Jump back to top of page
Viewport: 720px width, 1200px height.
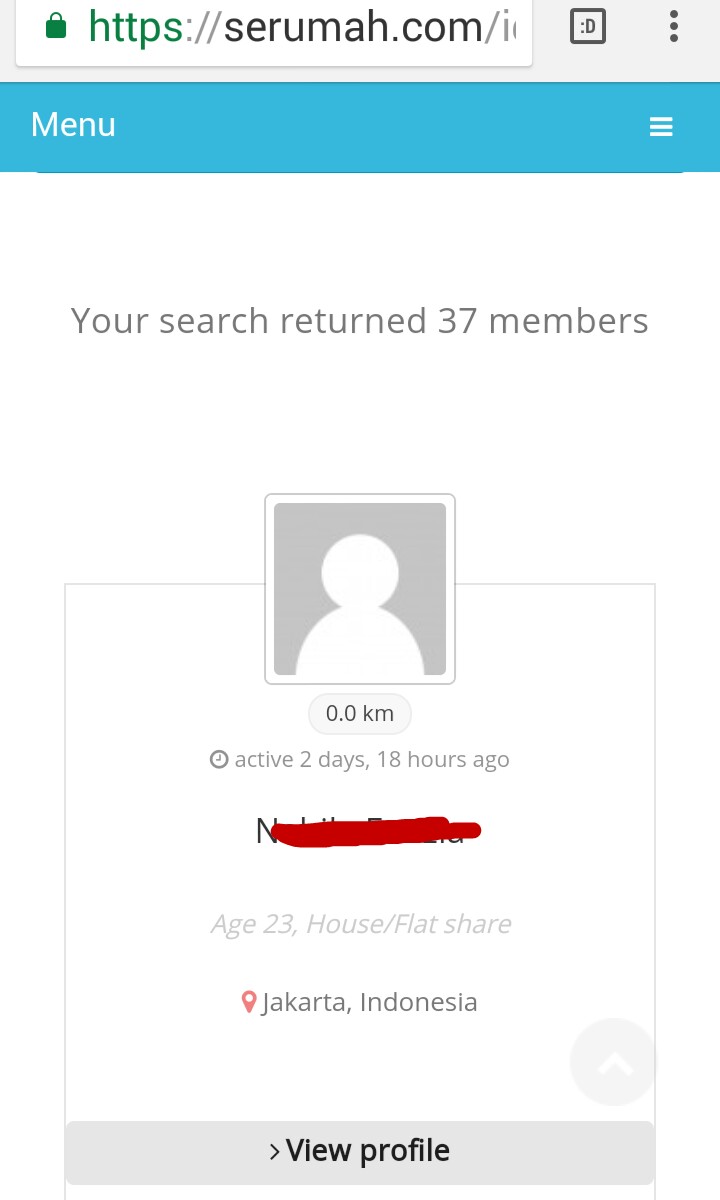tap(614, 1062)
